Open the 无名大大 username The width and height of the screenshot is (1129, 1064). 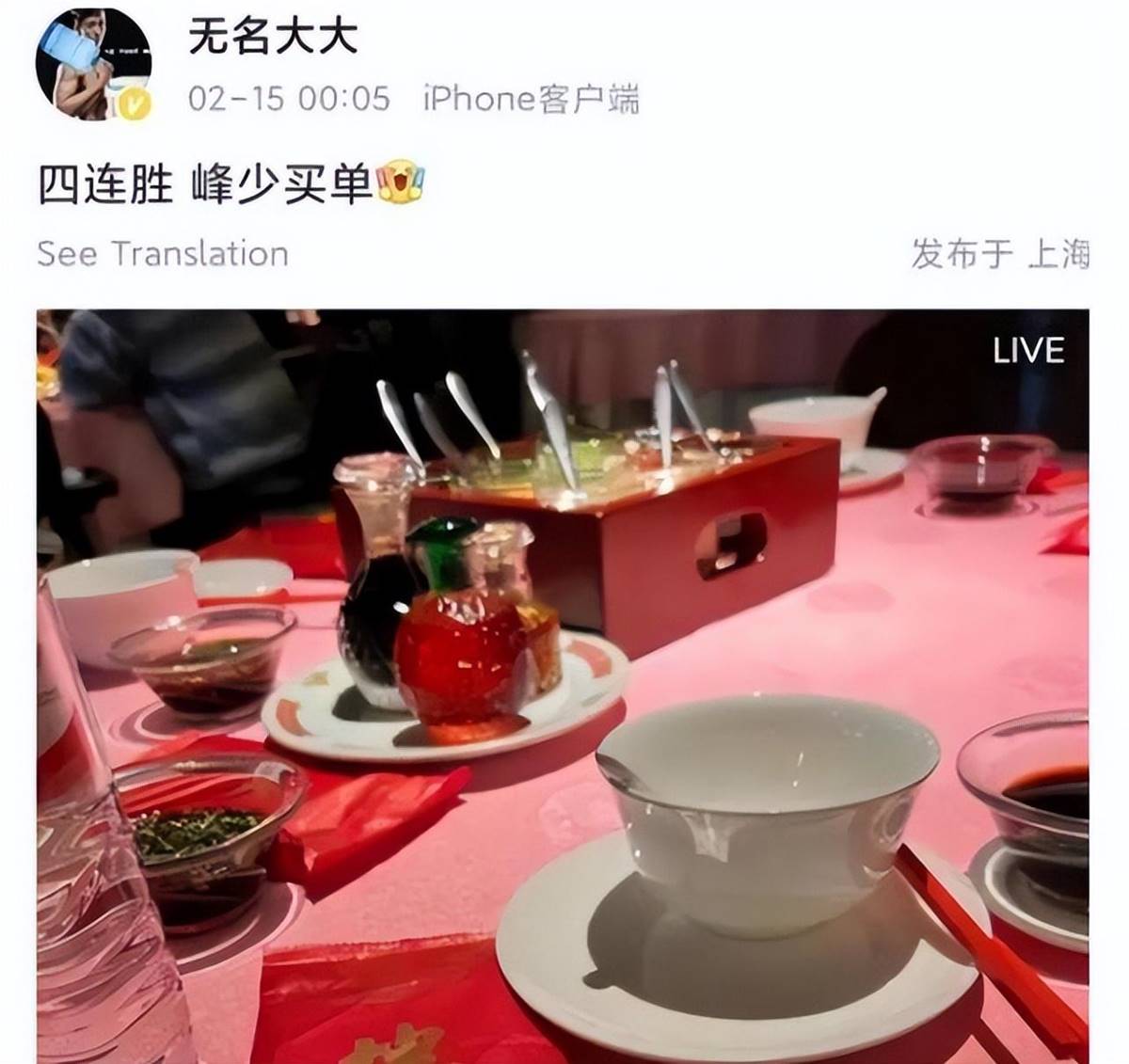pos(273,38)
